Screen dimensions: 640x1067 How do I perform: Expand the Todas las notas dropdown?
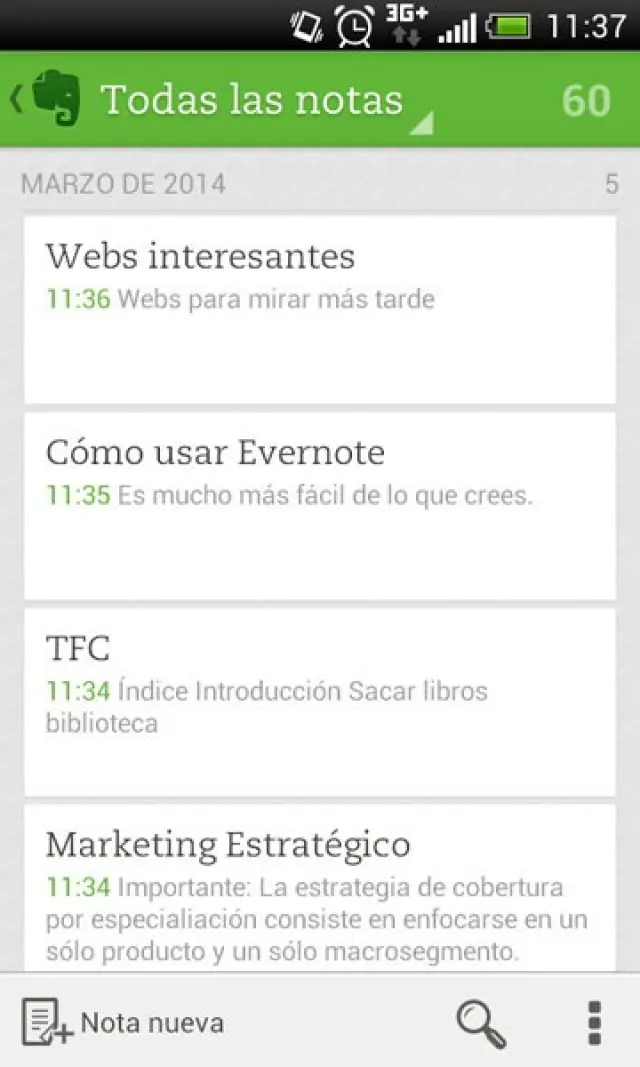(x=267, y=101)
